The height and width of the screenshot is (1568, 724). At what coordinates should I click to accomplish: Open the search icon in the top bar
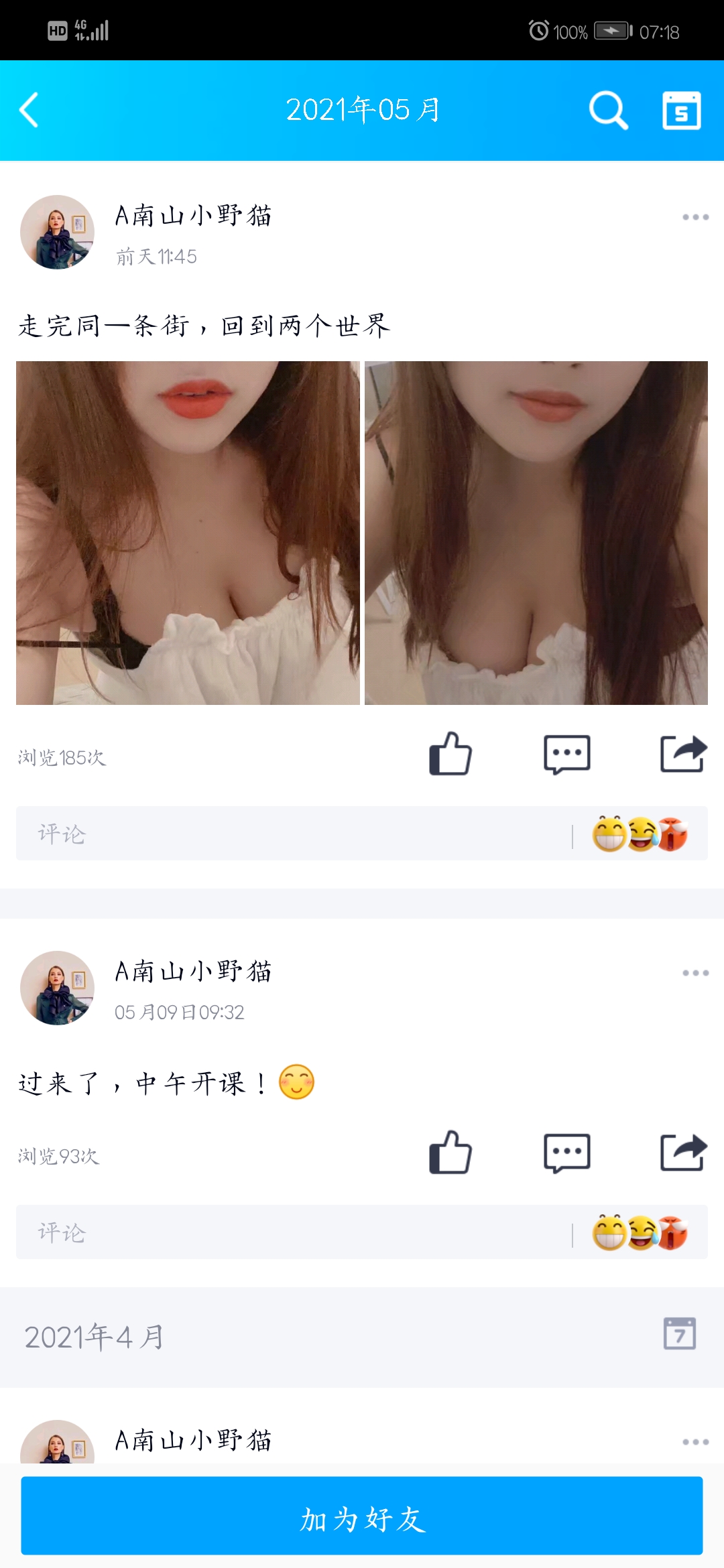click(x=607, y=111)
